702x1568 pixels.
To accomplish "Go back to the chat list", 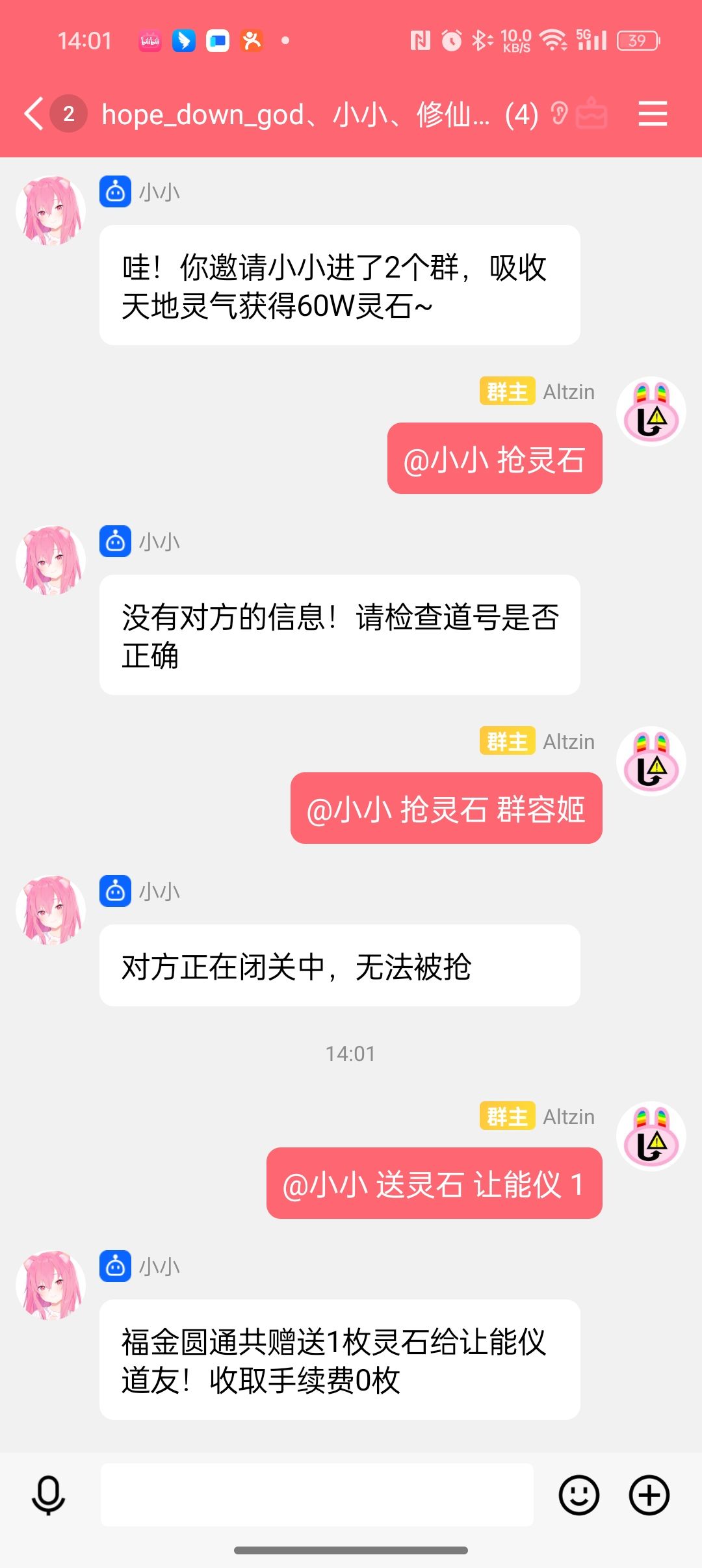I will click(x=34, y=114).
